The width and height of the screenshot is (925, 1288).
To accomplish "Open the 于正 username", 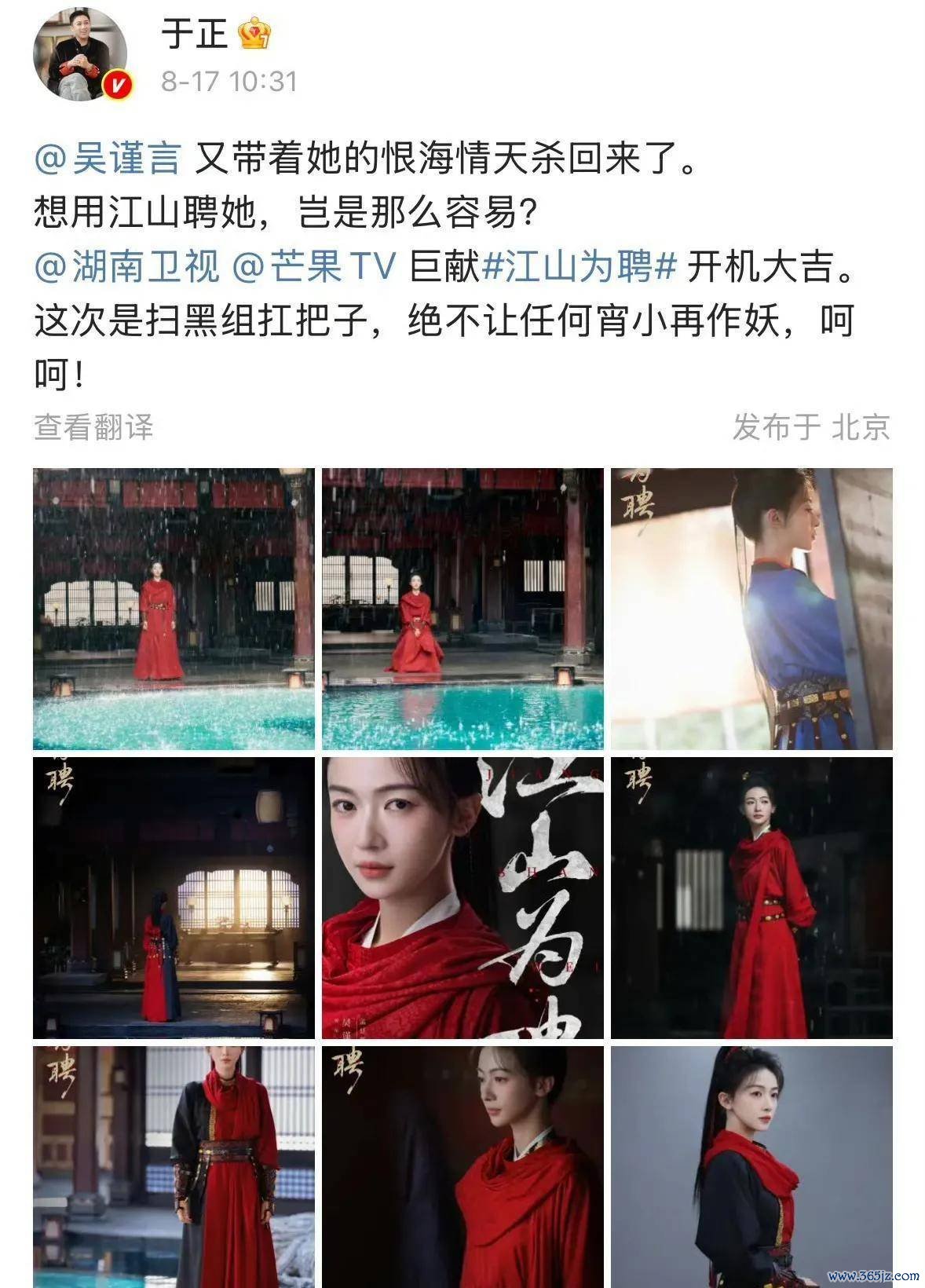I will (194, 34).
